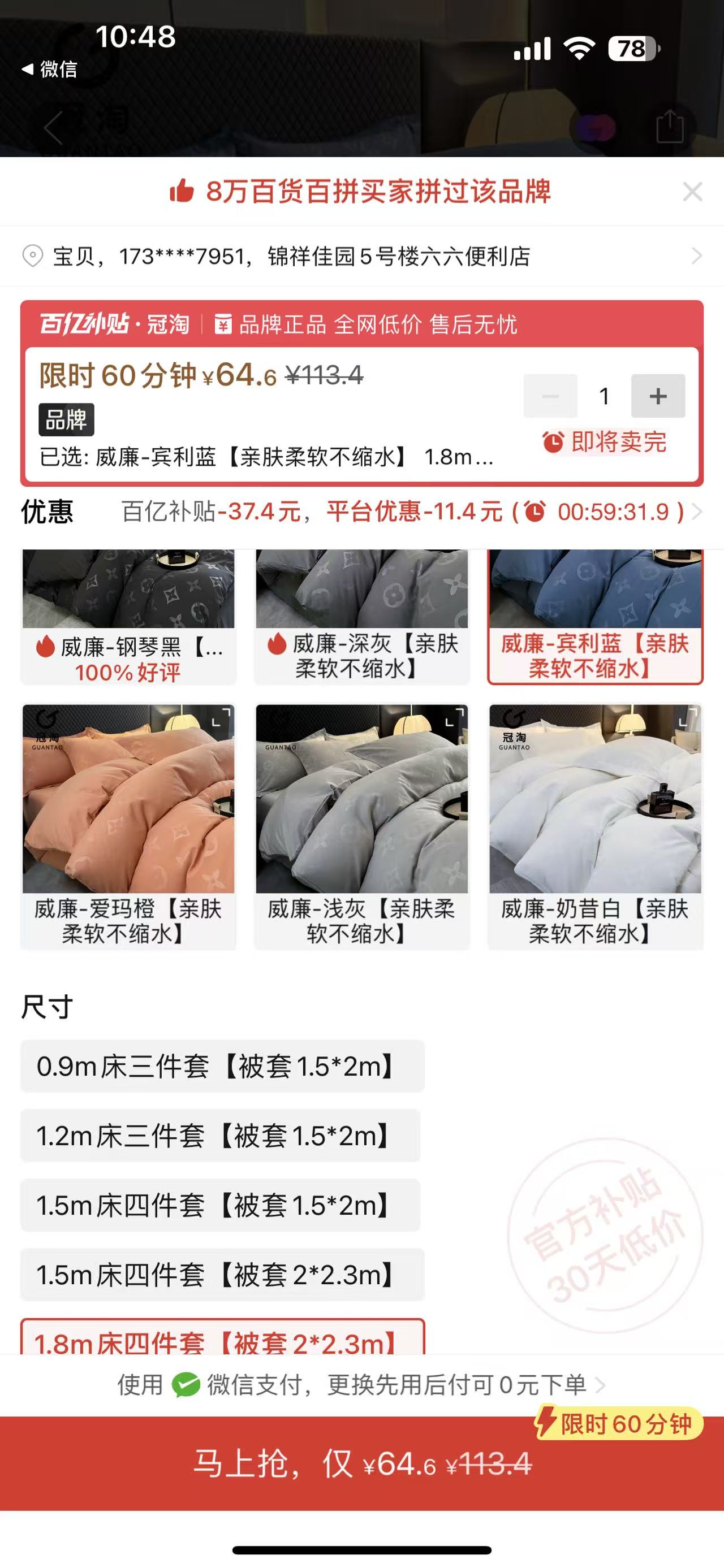This screenshot has height=1568, width=724.
Task: Select the 威廉-钢琴黑 color option
Action: point(128,616)
